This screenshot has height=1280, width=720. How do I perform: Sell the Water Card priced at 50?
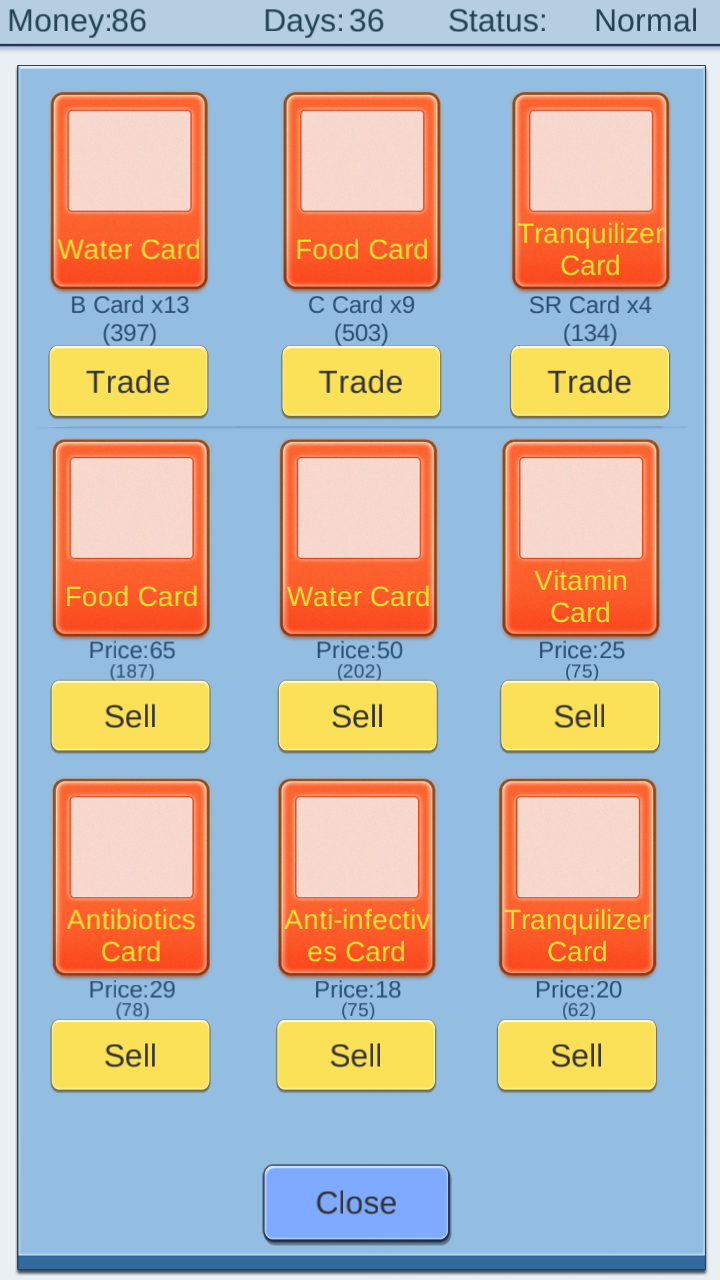tap(358, 716)
